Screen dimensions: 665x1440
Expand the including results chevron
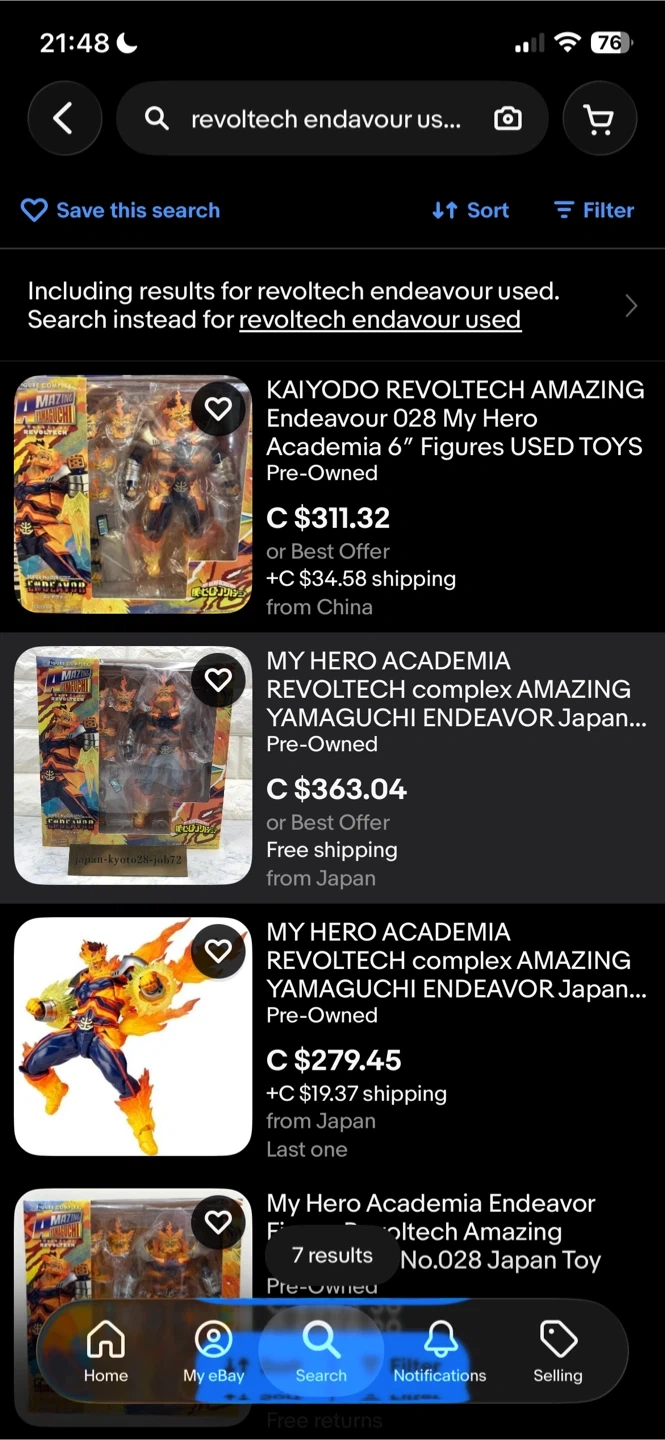click(631, 306)
